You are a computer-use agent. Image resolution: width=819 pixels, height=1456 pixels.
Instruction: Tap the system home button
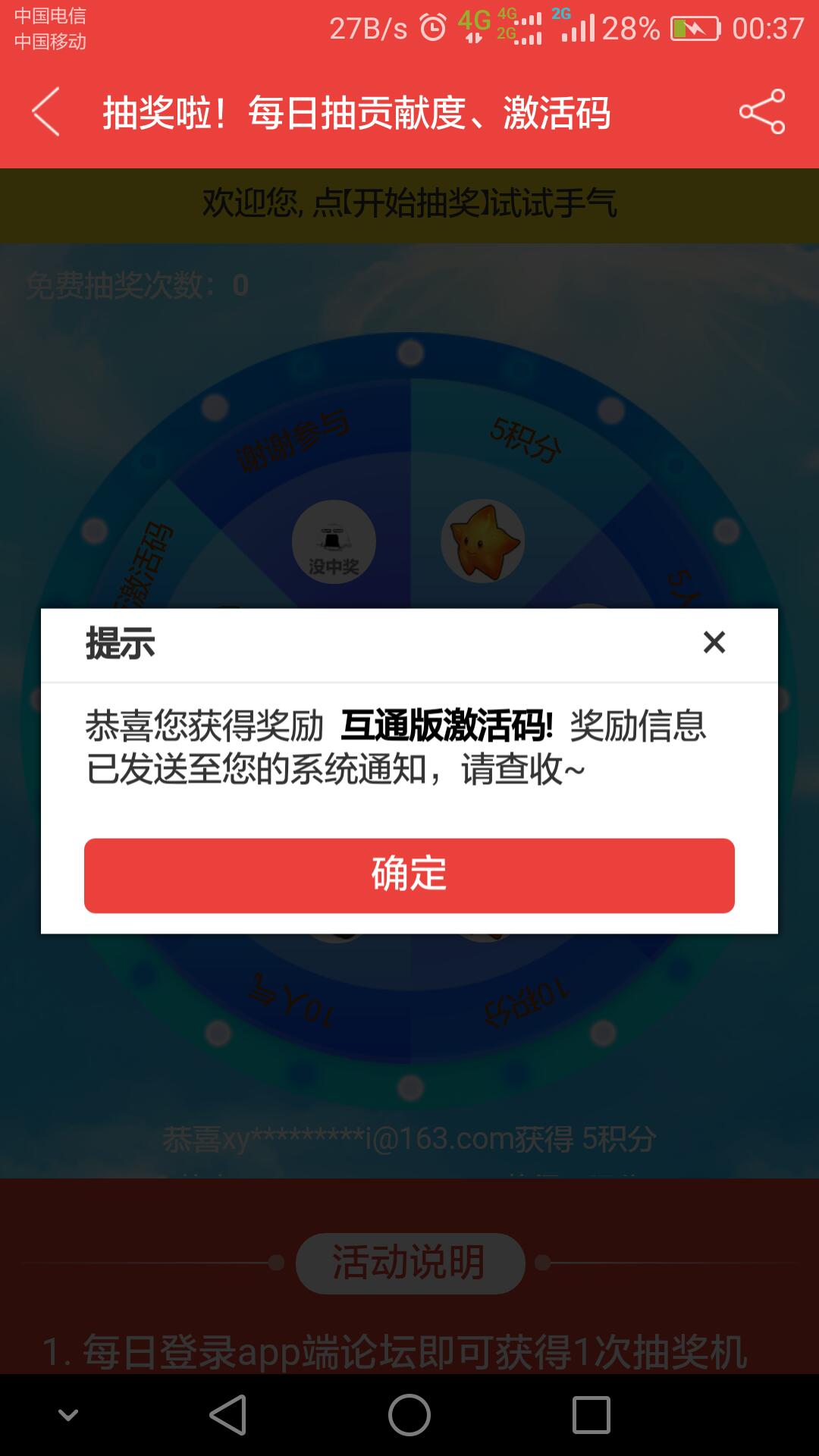(409, 1415)
